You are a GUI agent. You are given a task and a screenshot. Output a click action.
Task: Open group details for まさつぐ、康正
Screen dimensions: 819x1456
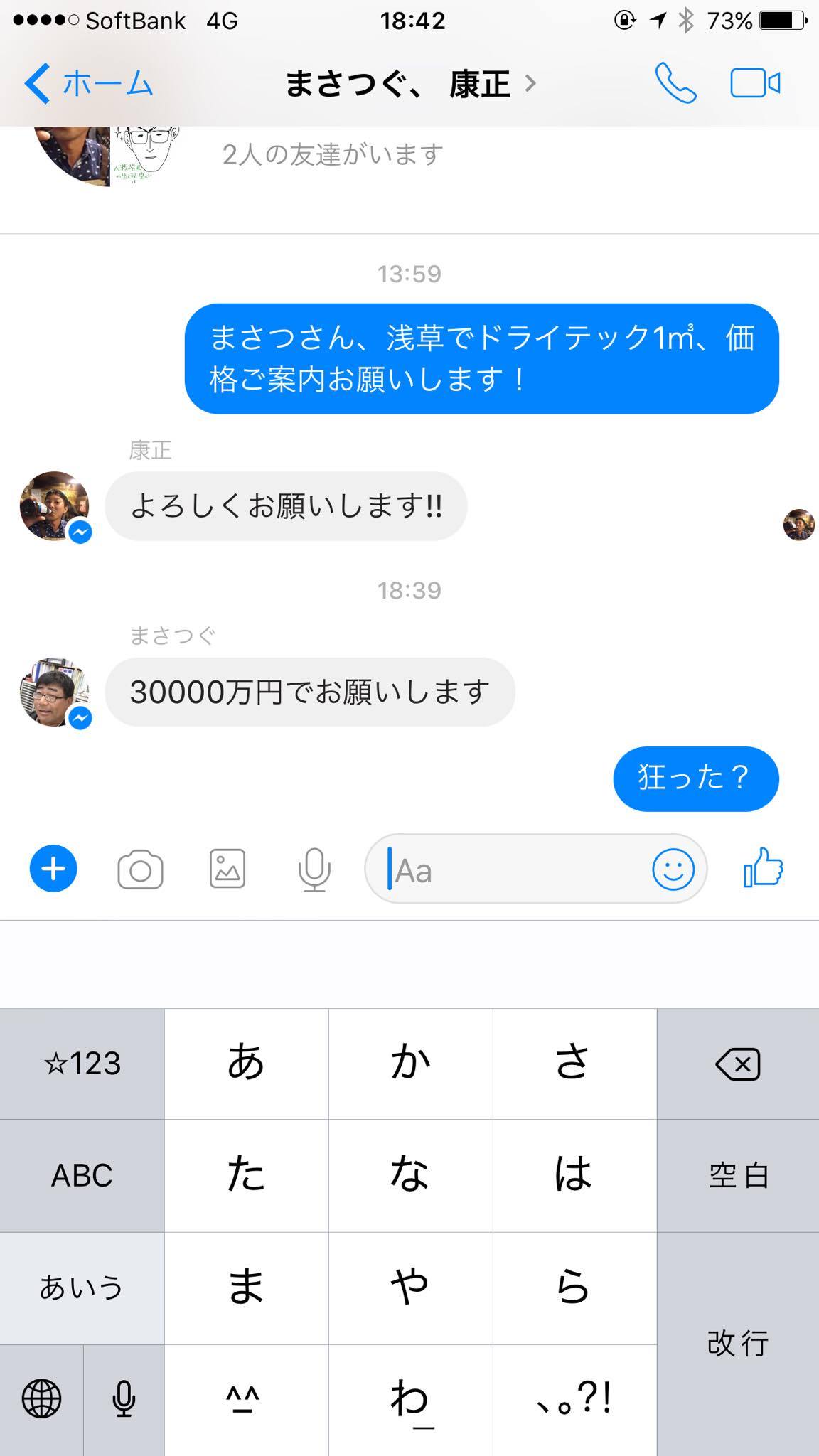tap(410, 84)
